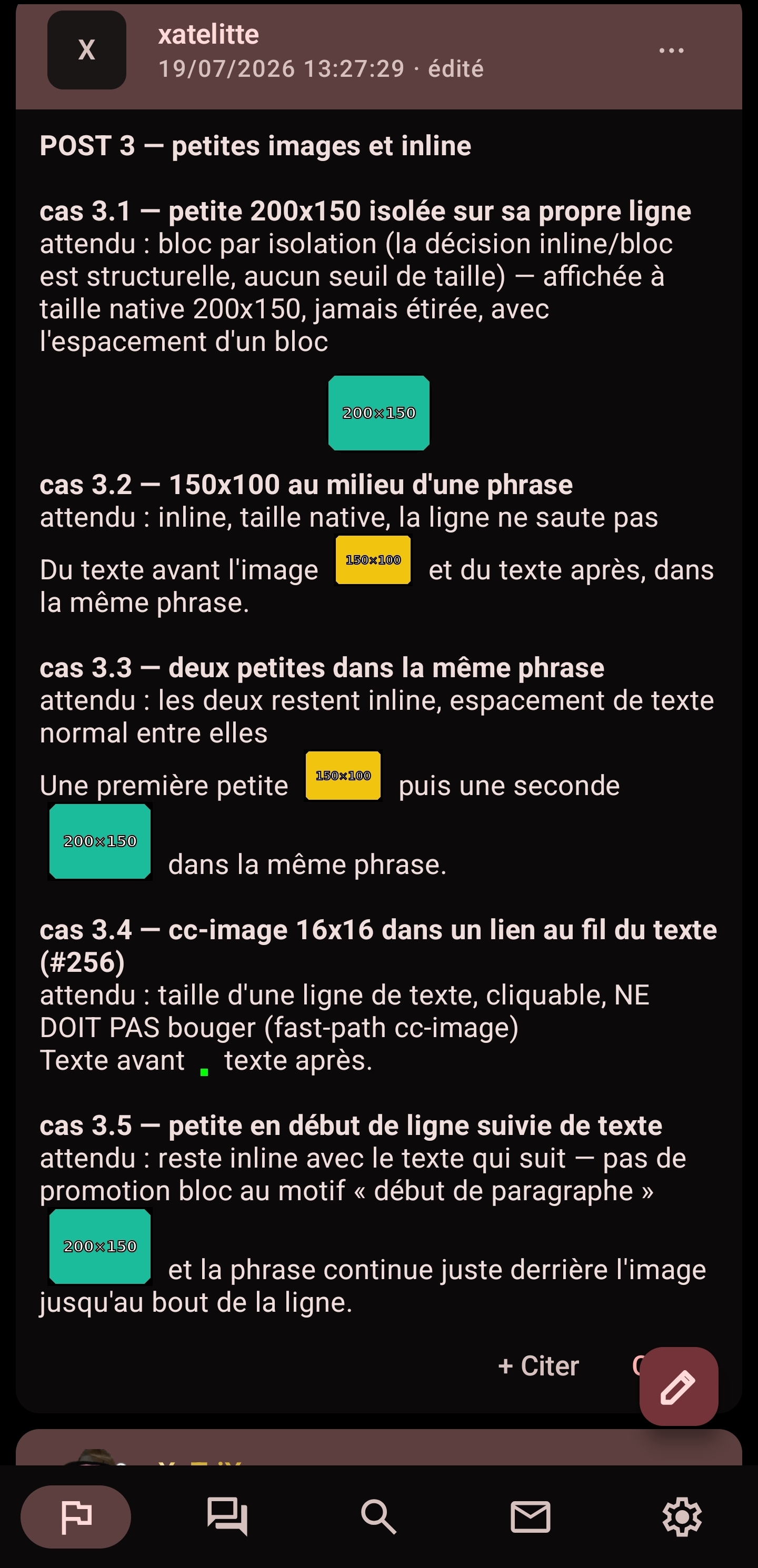Switch to the flag tab in bottom navigation

point(76,1516)
